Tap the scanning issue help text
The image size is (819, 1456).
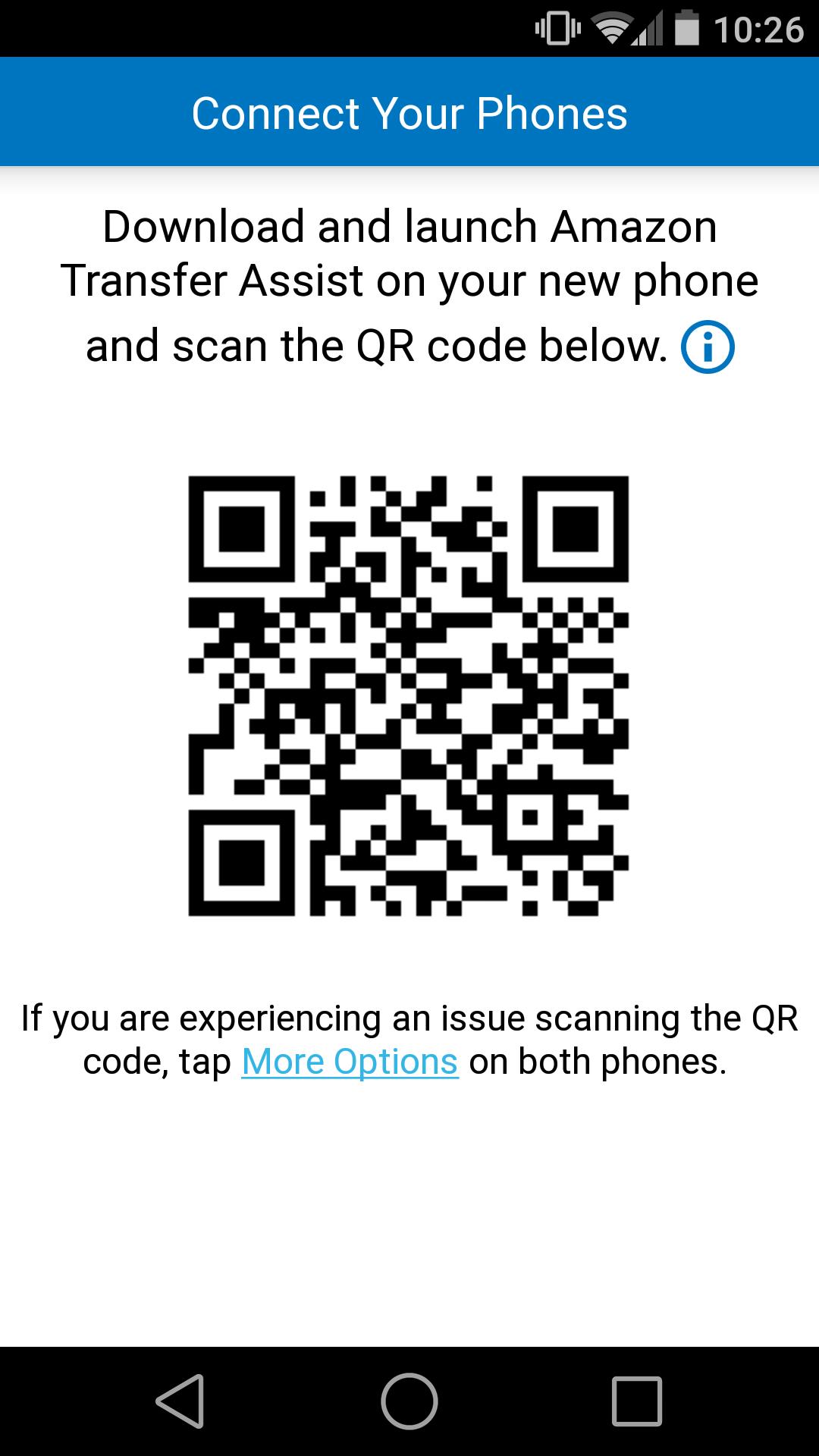(x=409, y=1039)
